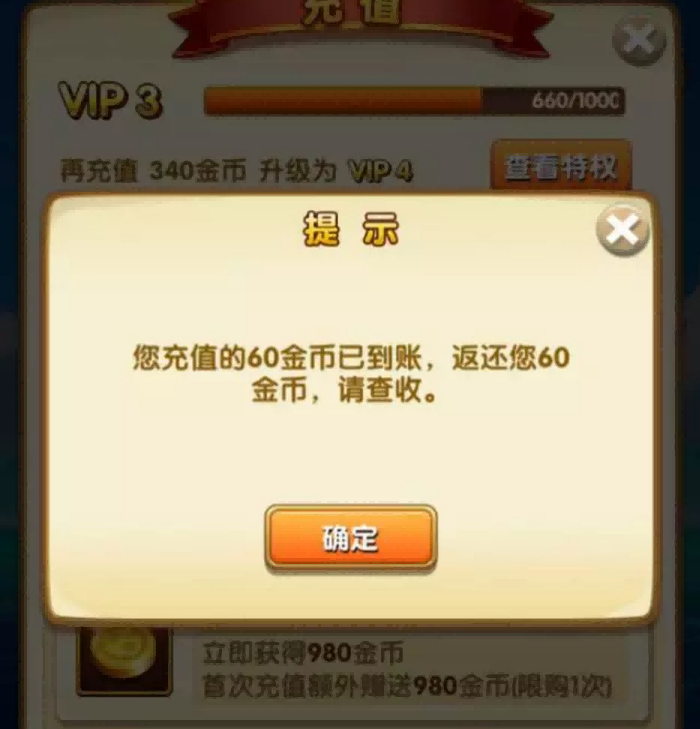Tap the 确定 confirm button
This screenshot has height=729, width=700.
[x=350, y=537]
